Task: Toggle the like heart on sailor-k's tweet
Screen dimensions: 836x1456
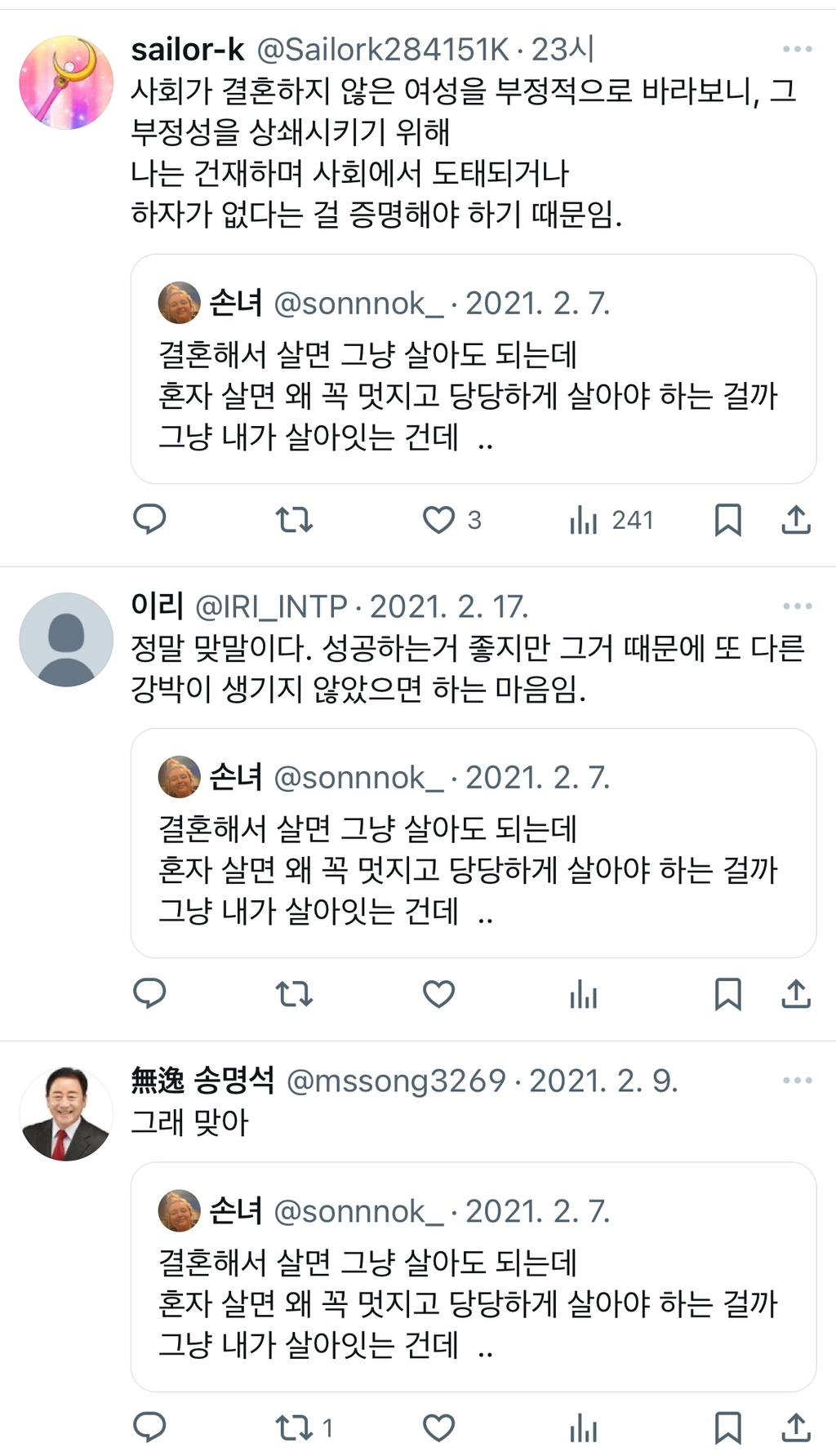Action: pyautogui.click(x=440, y=520)
